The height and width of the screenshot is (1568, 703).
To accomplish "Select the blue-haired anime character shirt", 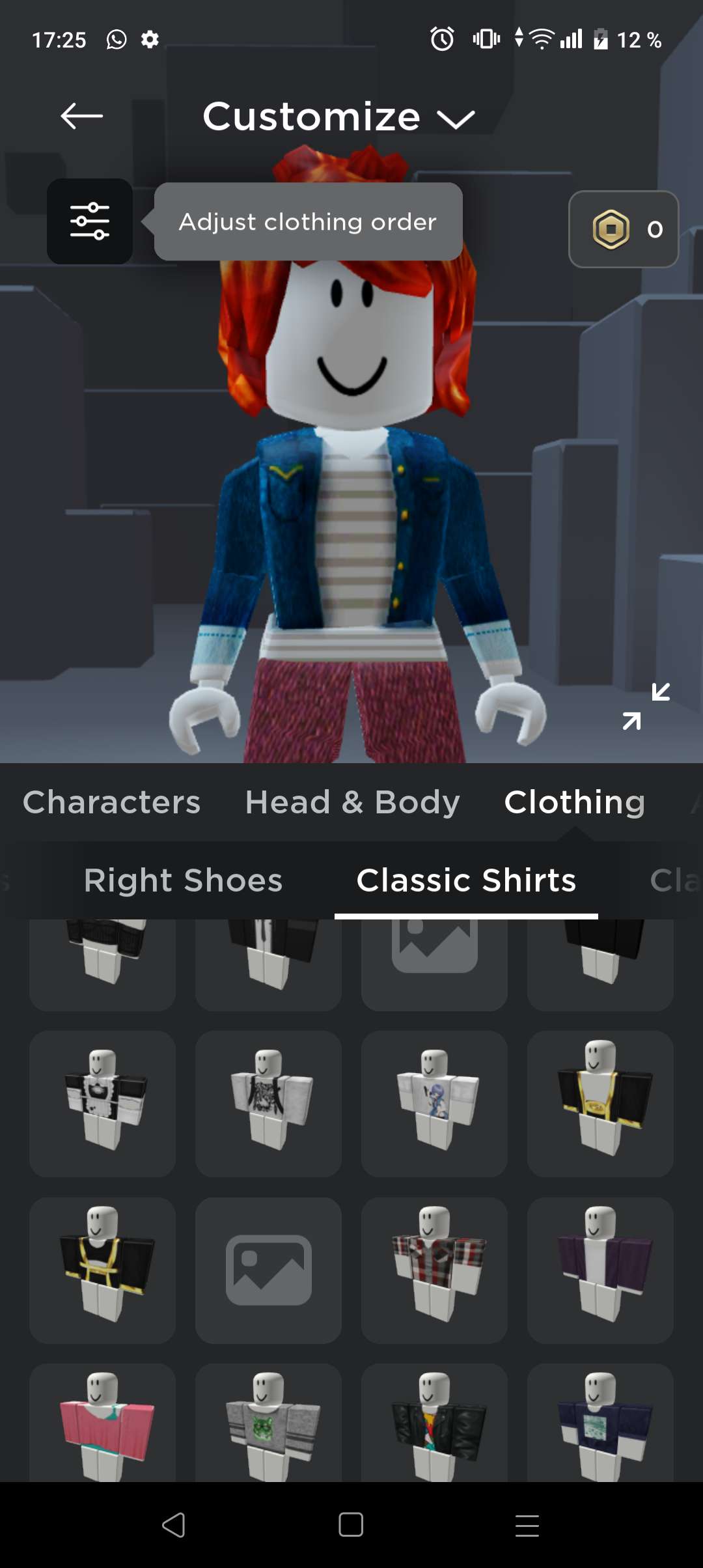I will [434, 1103].
